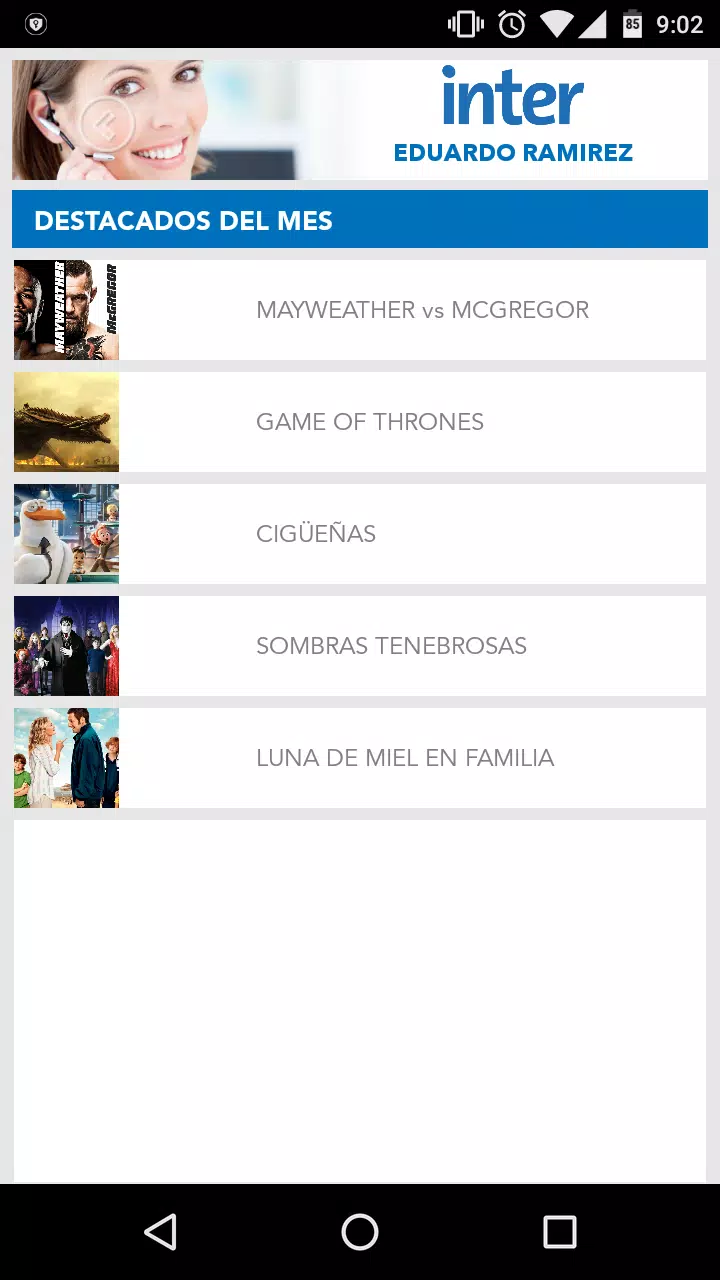Go to the home screen
The width and height of the screenshot is (720, 1280).
(x=360, y=1232)
